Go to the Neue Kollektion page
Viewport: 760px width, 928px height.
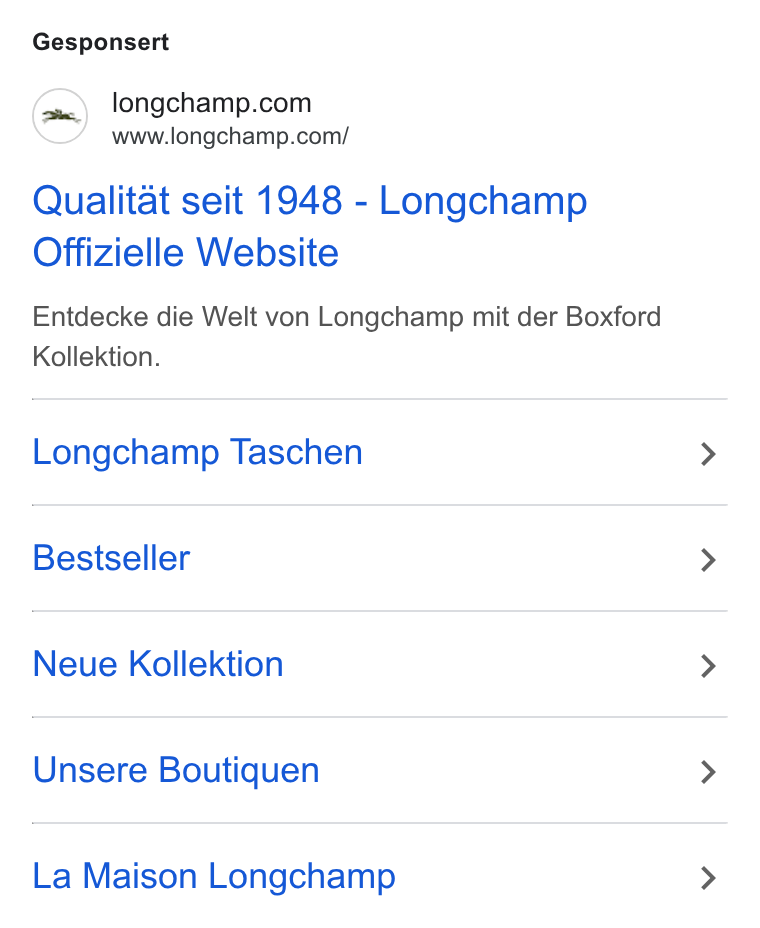(379, 665)
